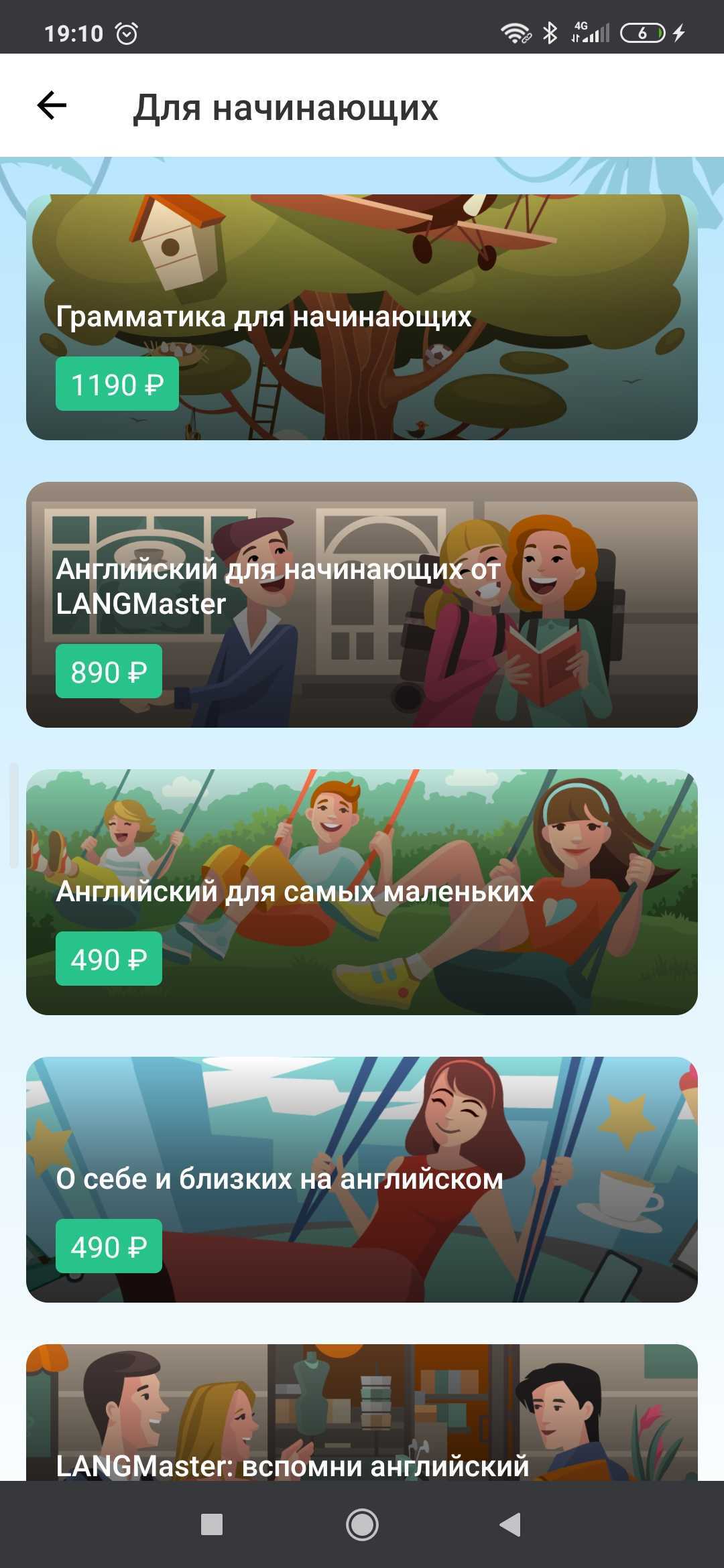
Task: Open the Грамматика для начинающих course card
Action: (362, 317)
